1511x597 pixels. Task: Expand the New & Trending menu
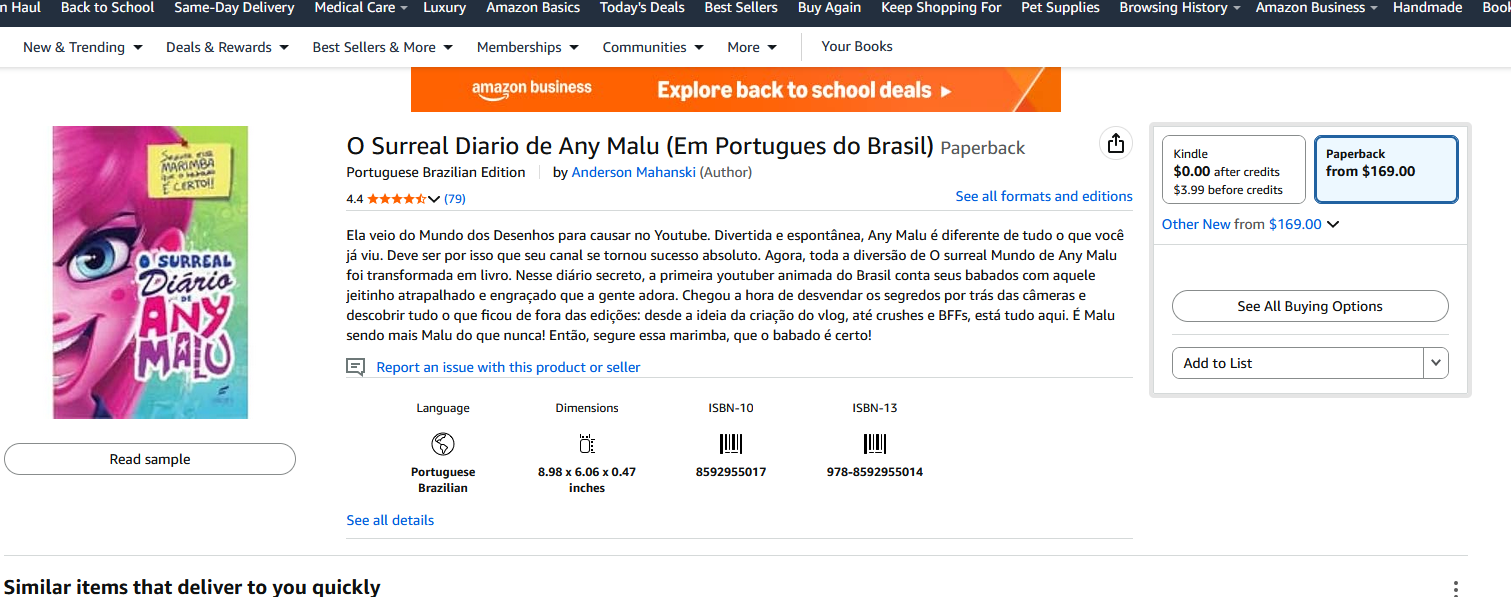pyautogui.click(x=83, y=47)
